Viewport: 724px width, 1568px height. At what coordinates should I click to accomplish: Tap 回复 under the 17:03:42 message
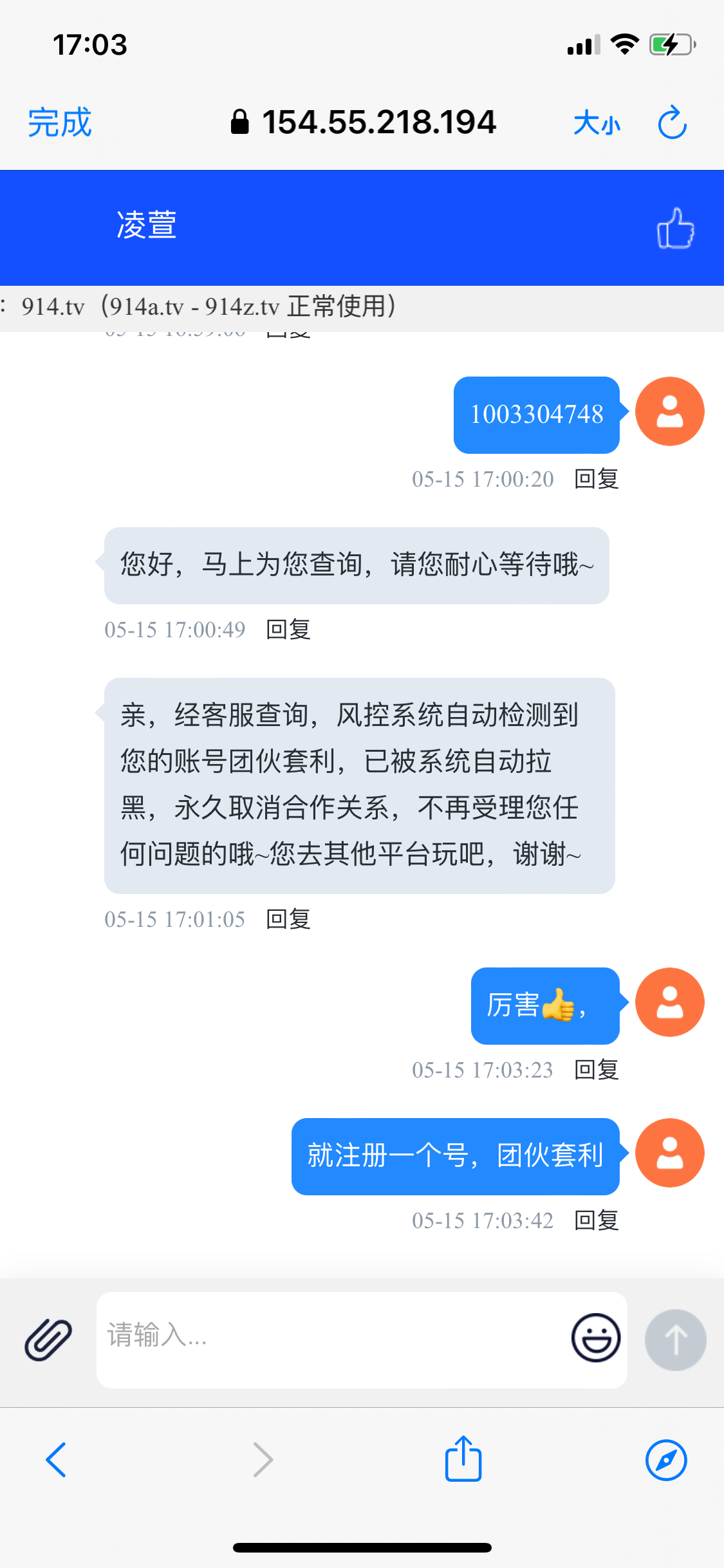click(x=597, y=1220)
